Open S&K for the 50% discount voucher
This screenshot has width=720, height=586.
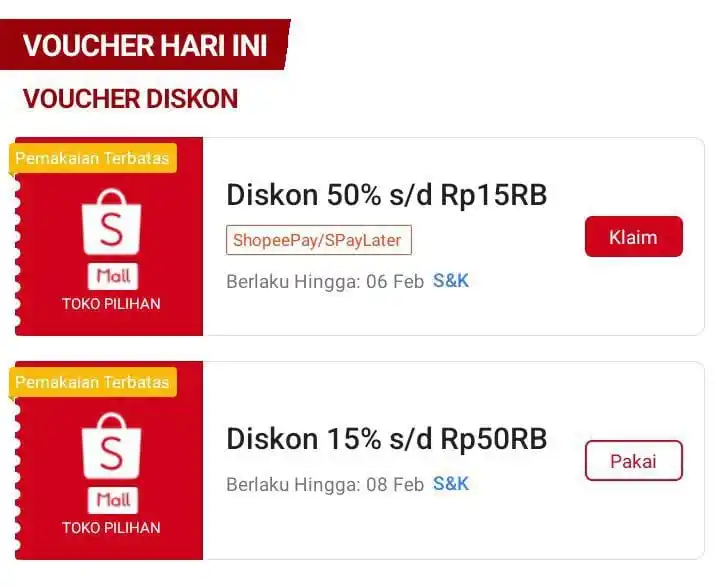[x=450, y=281]
